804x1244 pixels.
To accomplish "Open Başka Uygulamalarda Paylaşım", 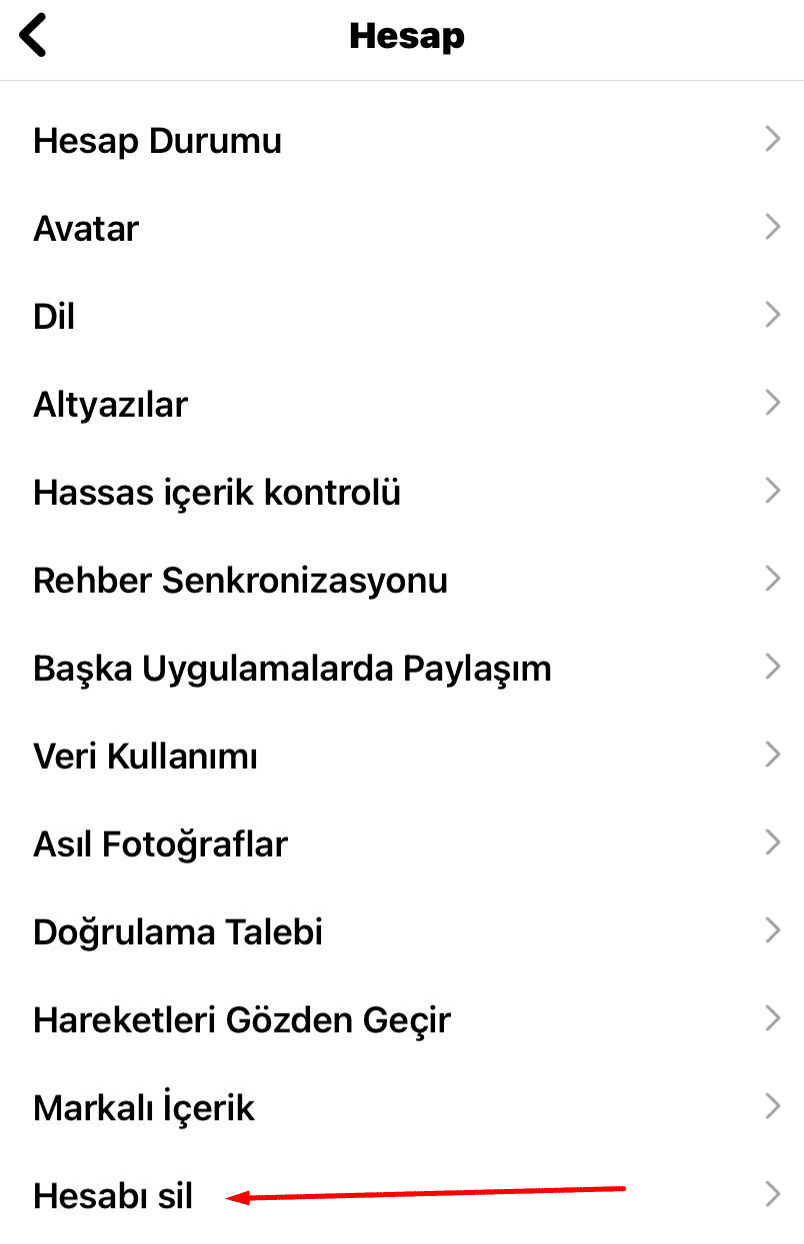I will pos(292,668).
